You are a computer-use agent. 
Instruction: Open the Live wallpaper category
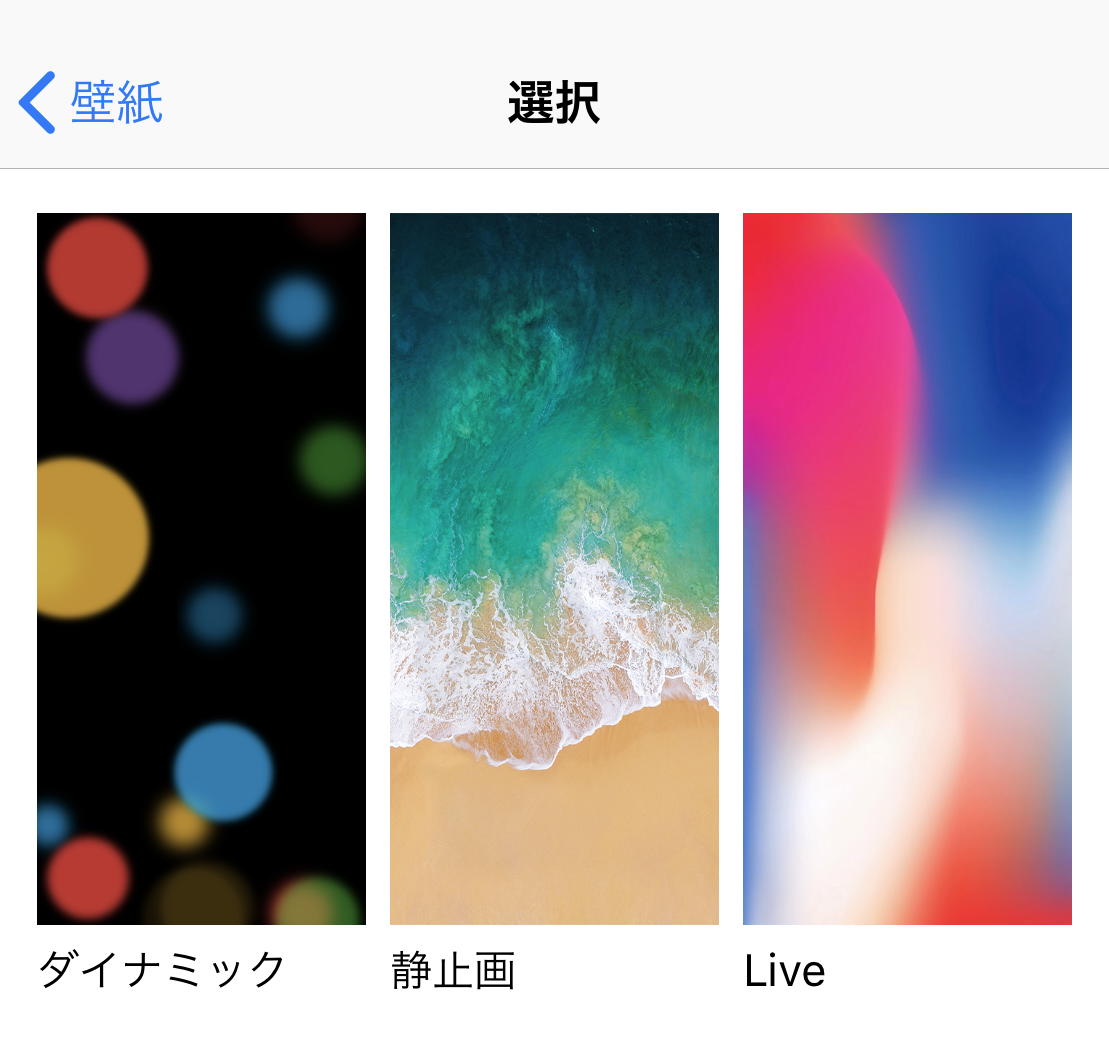pos(907,568)
